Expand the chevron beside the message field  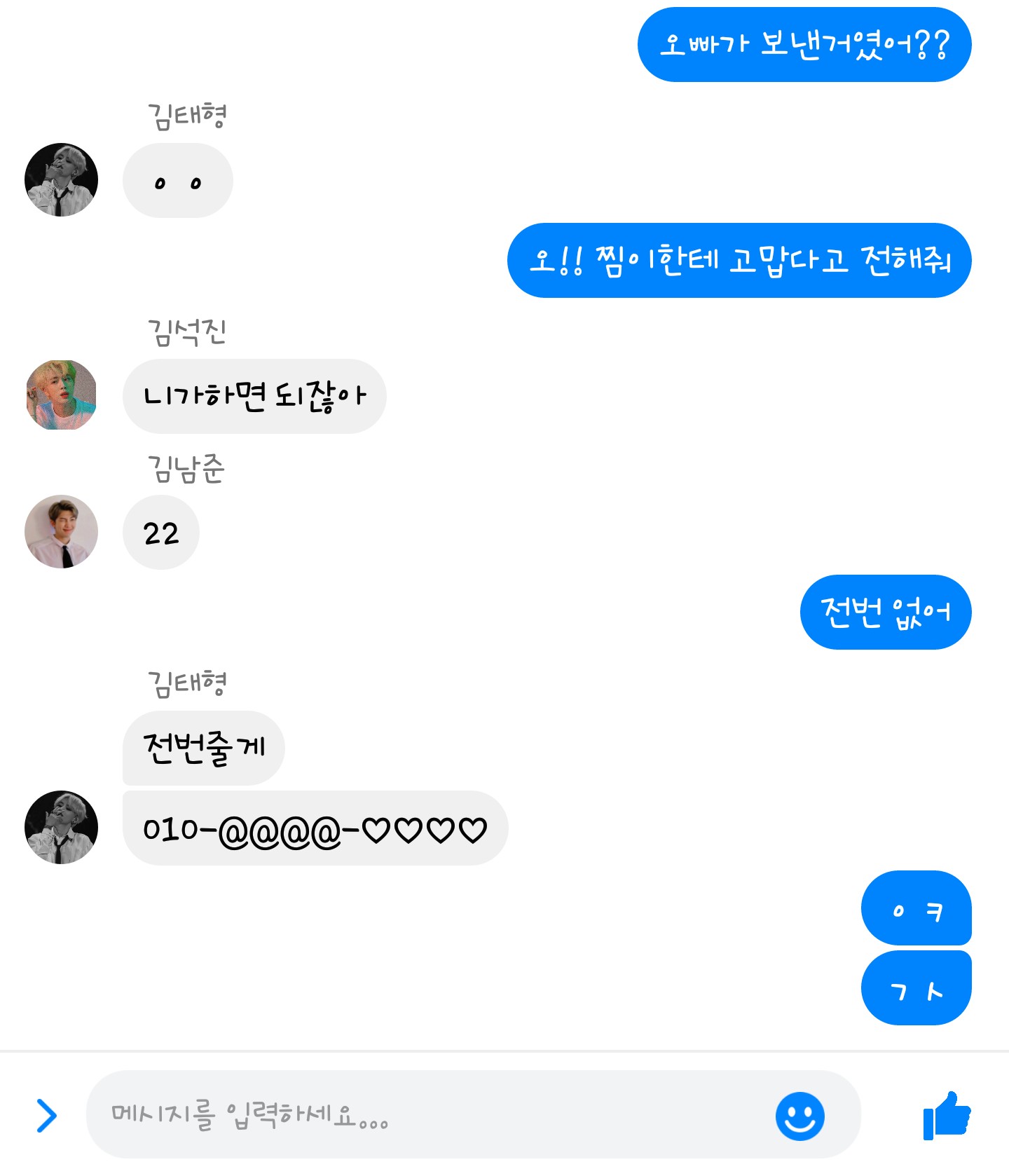pyautogui.click(x=46, y=1115)
